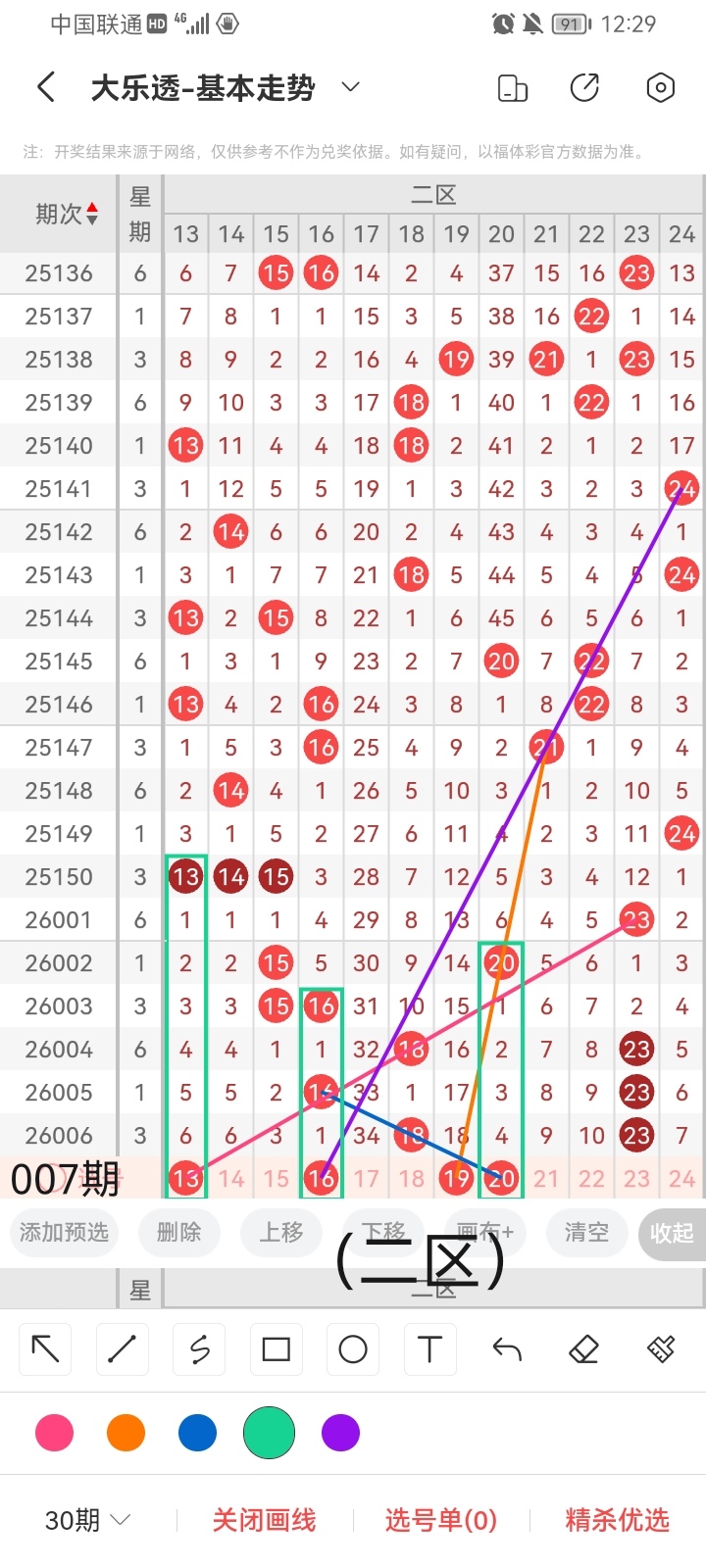The image size is (706, 1568).
Task: Pick the purple drawing color
Action: point(340,1433)
